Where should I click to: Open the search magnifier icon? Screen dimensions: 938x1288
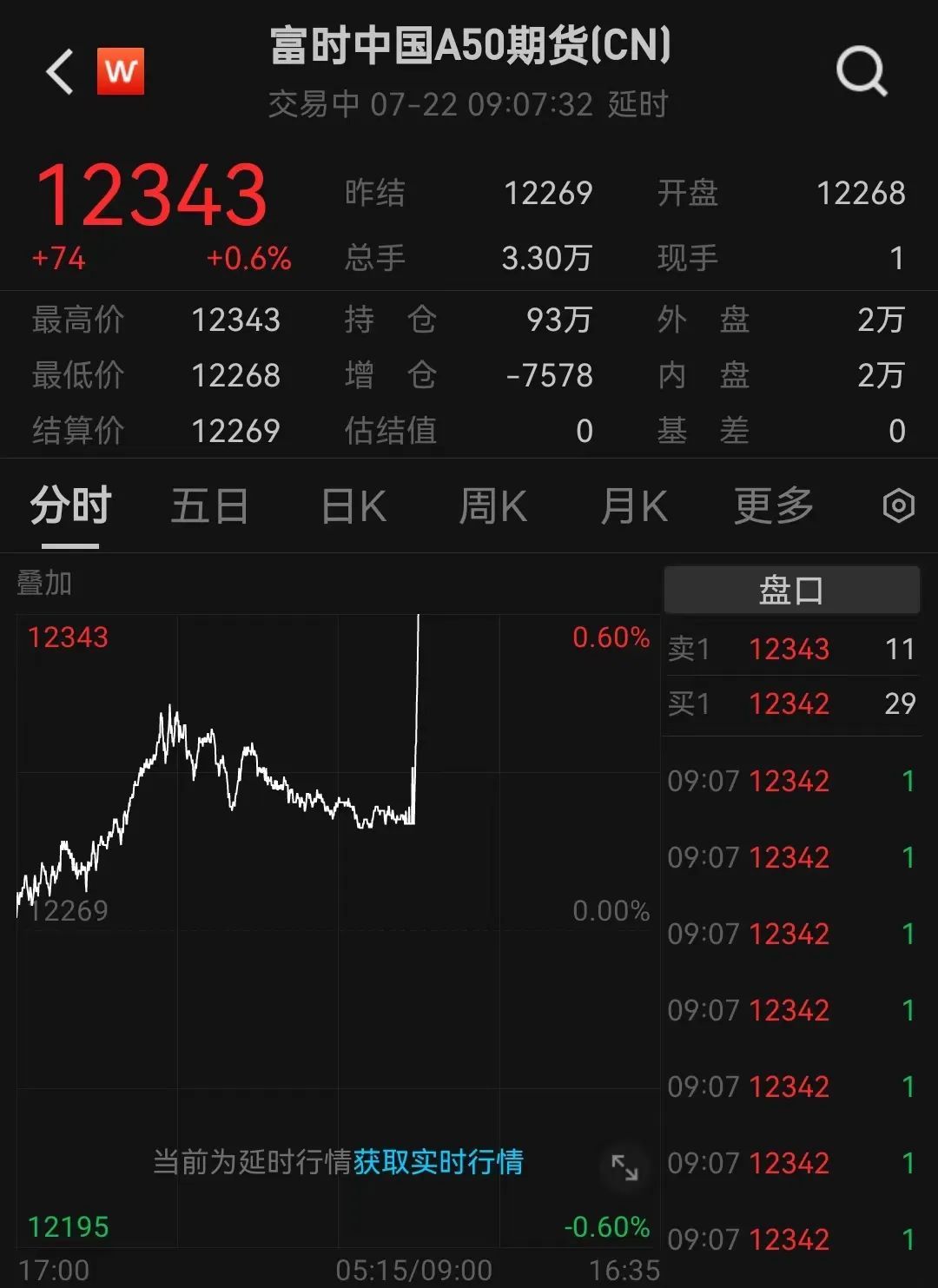(x=862, y=71)
